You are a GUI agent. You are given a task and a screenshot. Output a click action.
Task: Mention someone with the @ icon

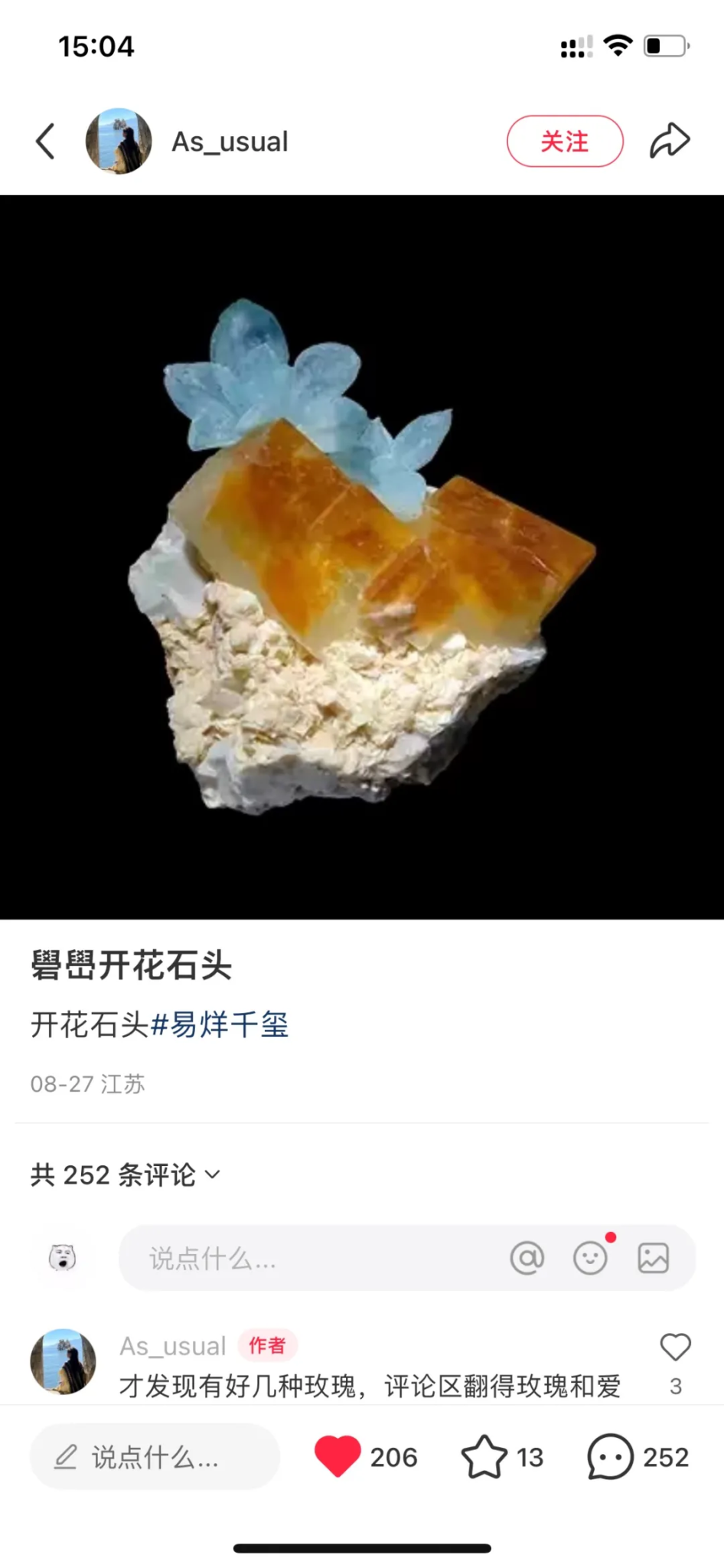click(x=527, y=1258)
